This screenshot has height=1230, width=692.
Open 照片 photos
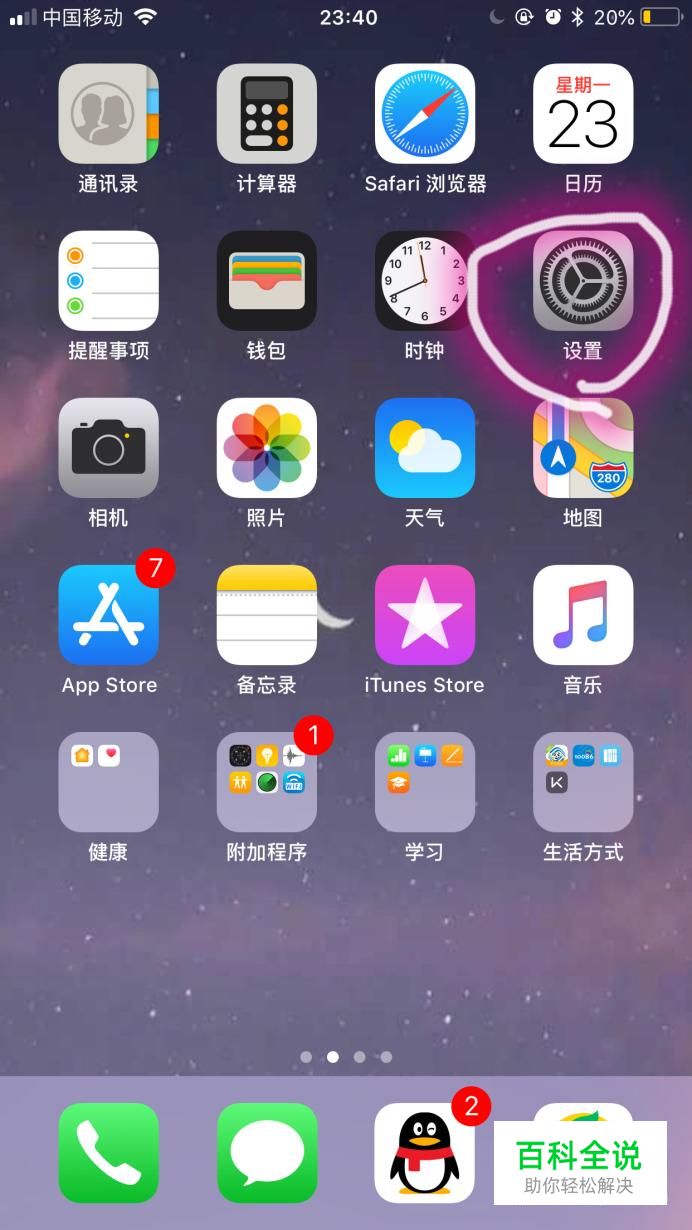pyautogui.click(x=266, y=448)
